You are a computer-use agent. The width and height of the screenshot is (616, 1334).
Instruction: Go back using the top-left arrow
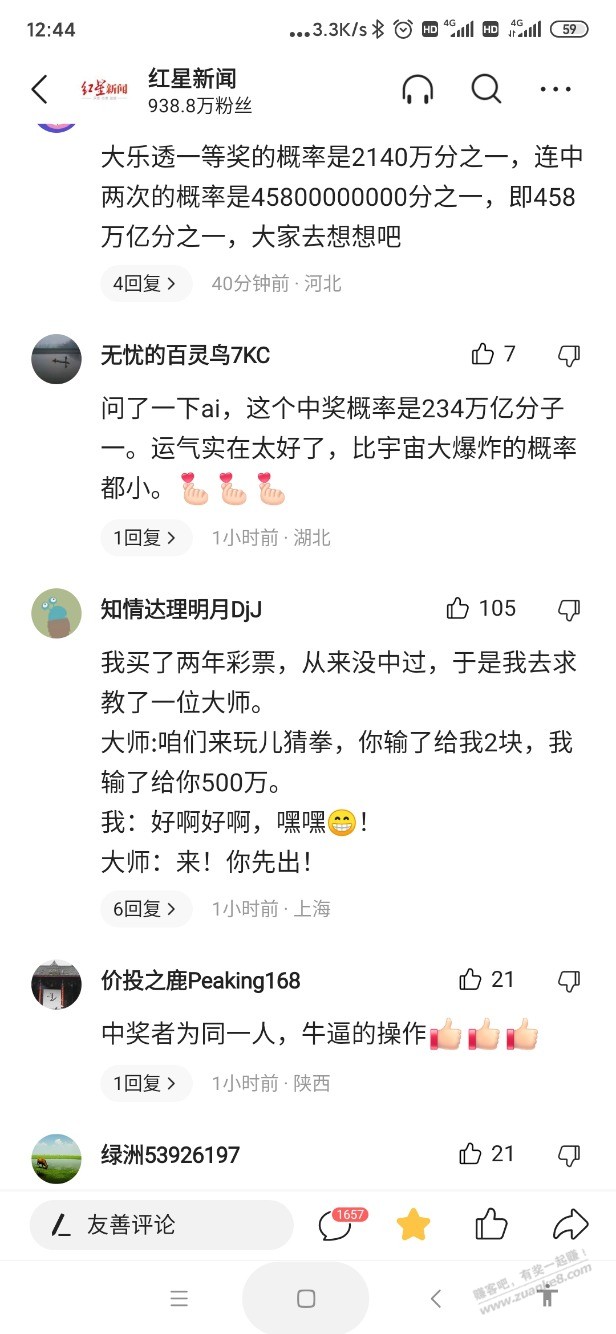(40, 90)
